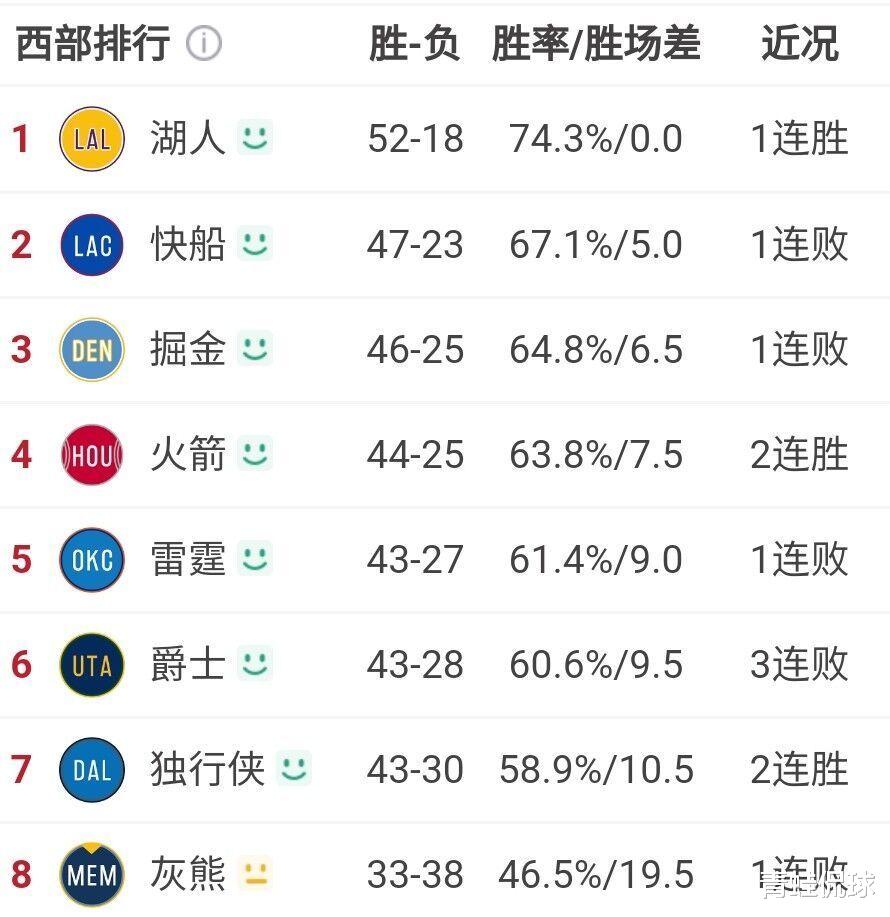Open the Nuggets DEN team logo
The height and width of the screenshot is (917, 890).
tap(92, 349)
